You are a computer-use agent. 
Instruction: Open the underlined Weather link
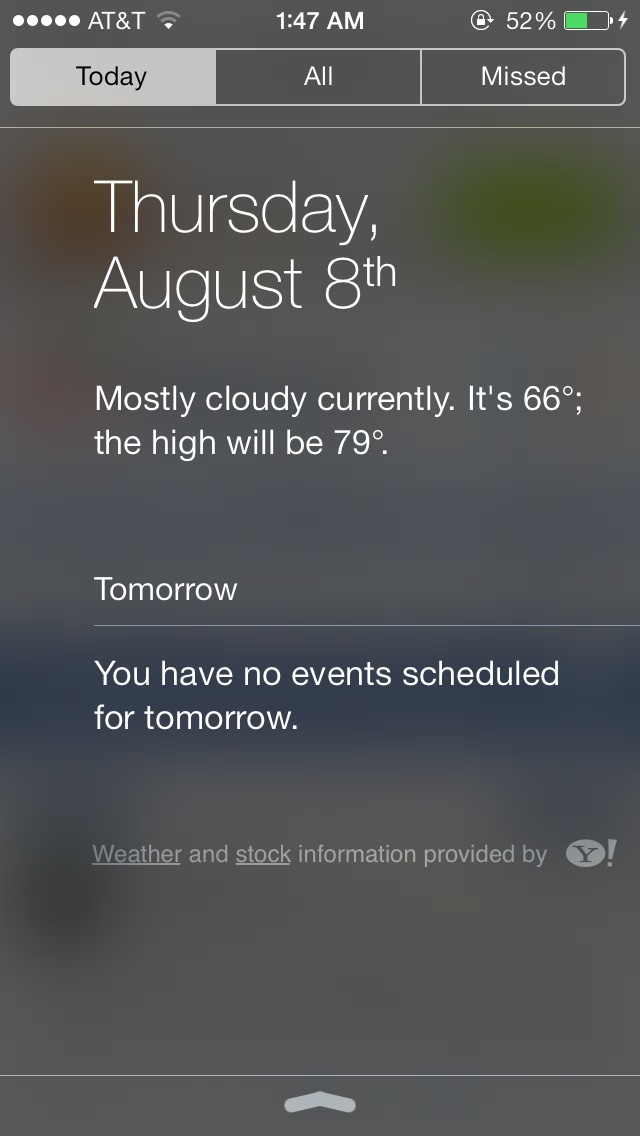coord(136,854)
